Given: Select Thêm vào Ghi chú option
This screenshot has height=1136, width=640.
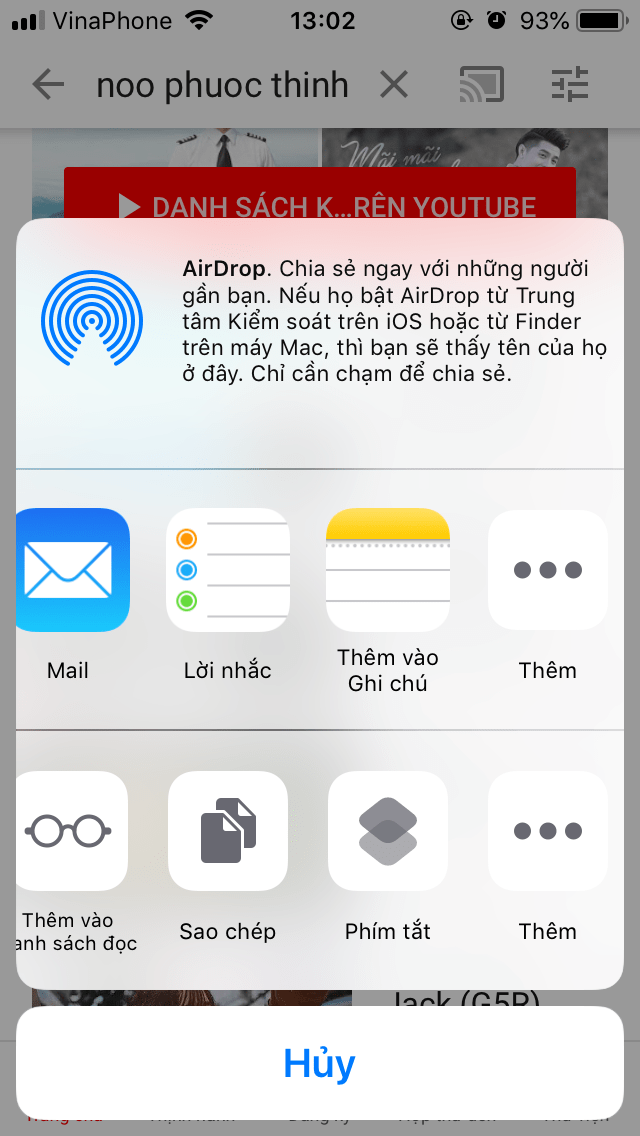Looking at the screenshot, I should pos(388,570).
